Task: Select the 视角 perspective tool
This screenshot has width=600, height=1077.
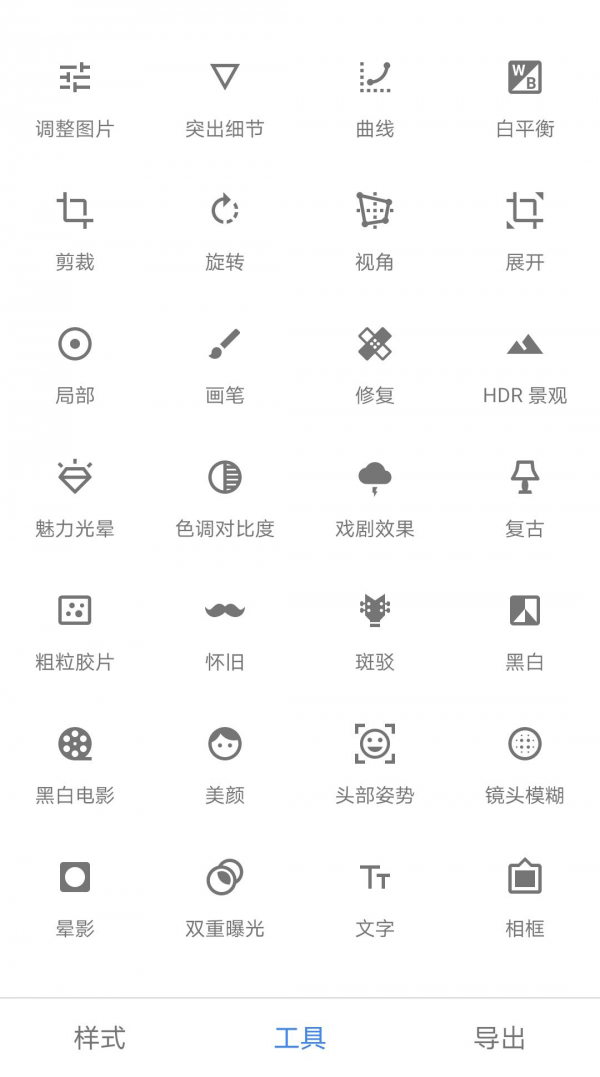Action: pyautogui.click(x=375, y=232)
